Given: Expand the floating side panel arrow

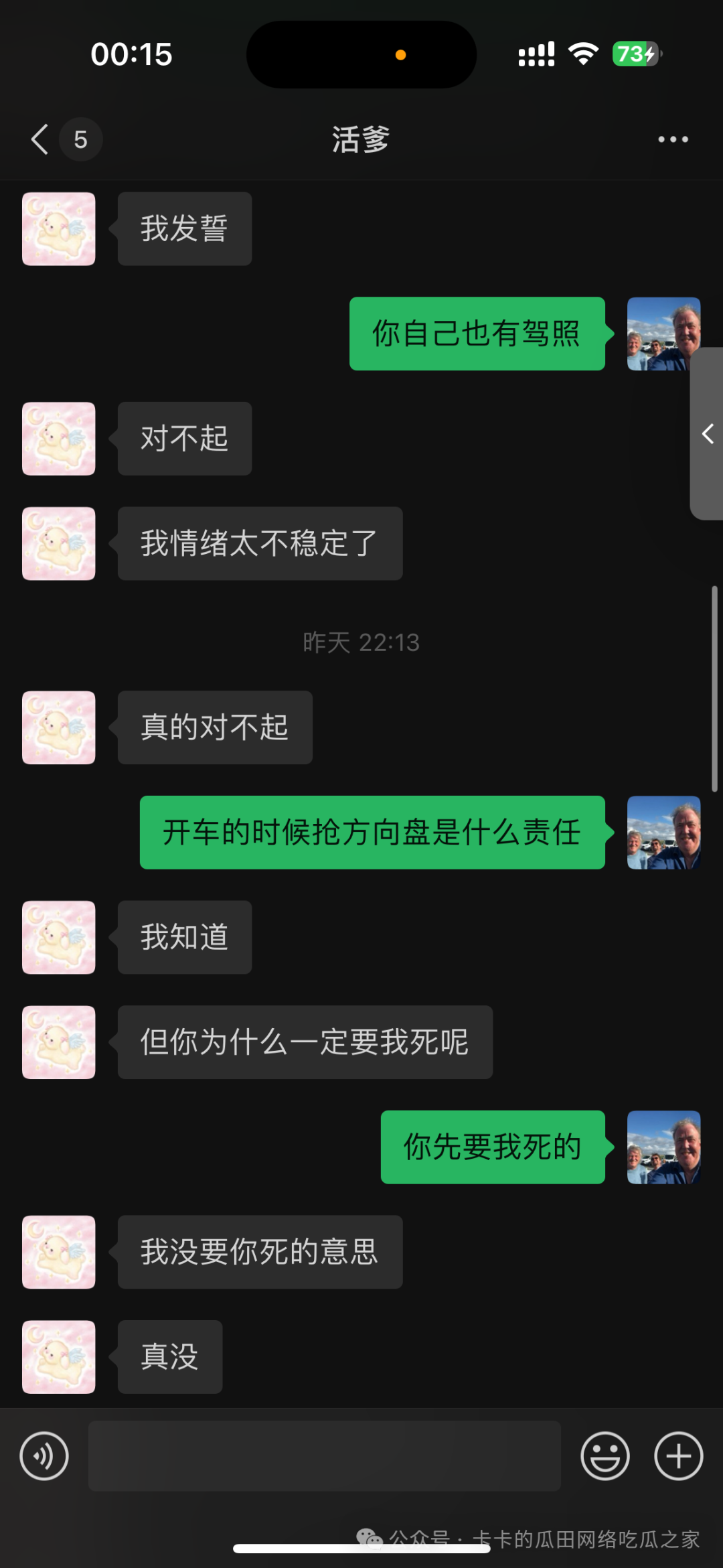Looking at the screenshot, I should (708, 434).
